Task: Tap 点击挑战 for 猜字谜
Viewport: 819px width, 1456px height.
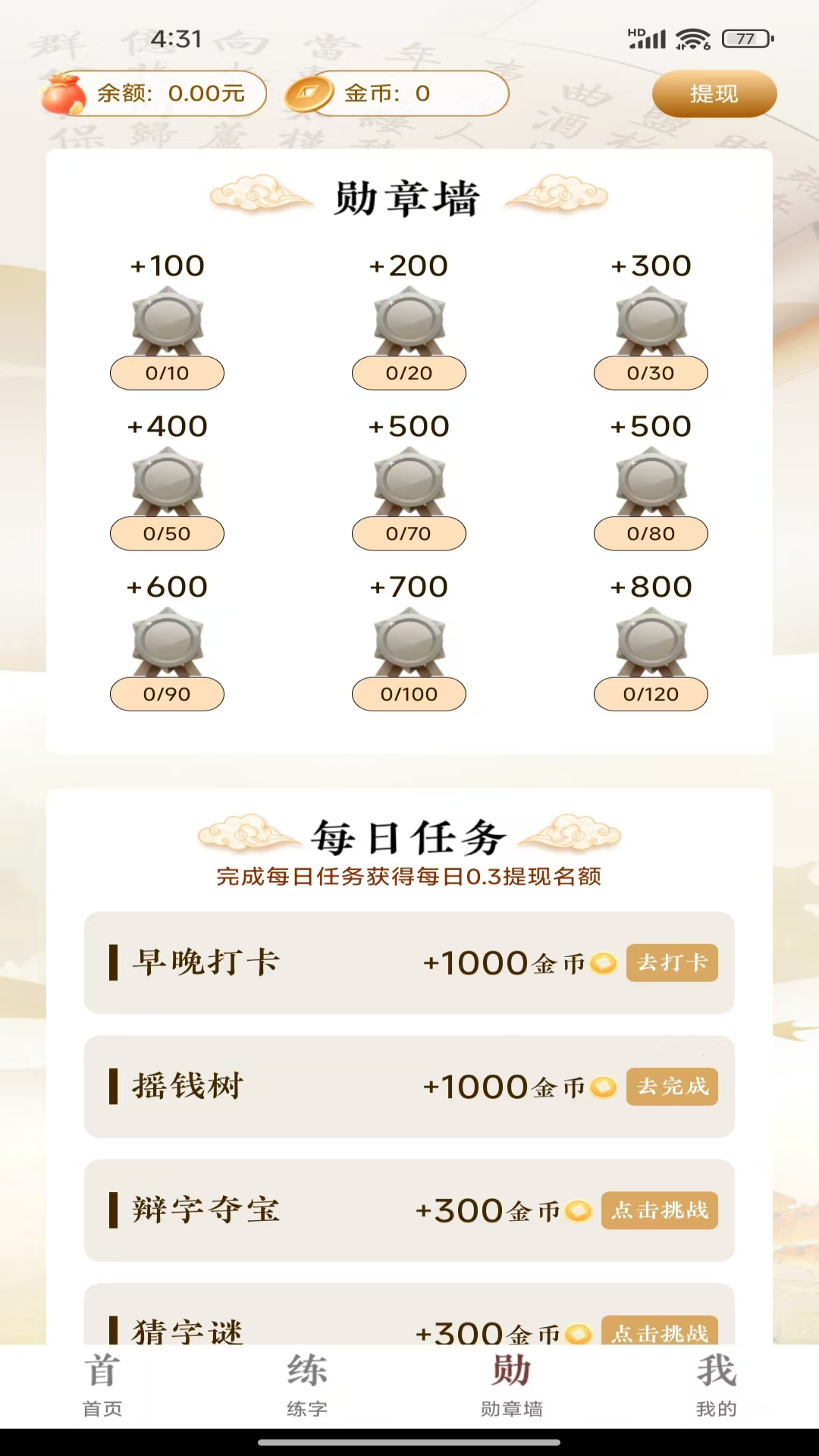Action: [x=659, y=1331]
